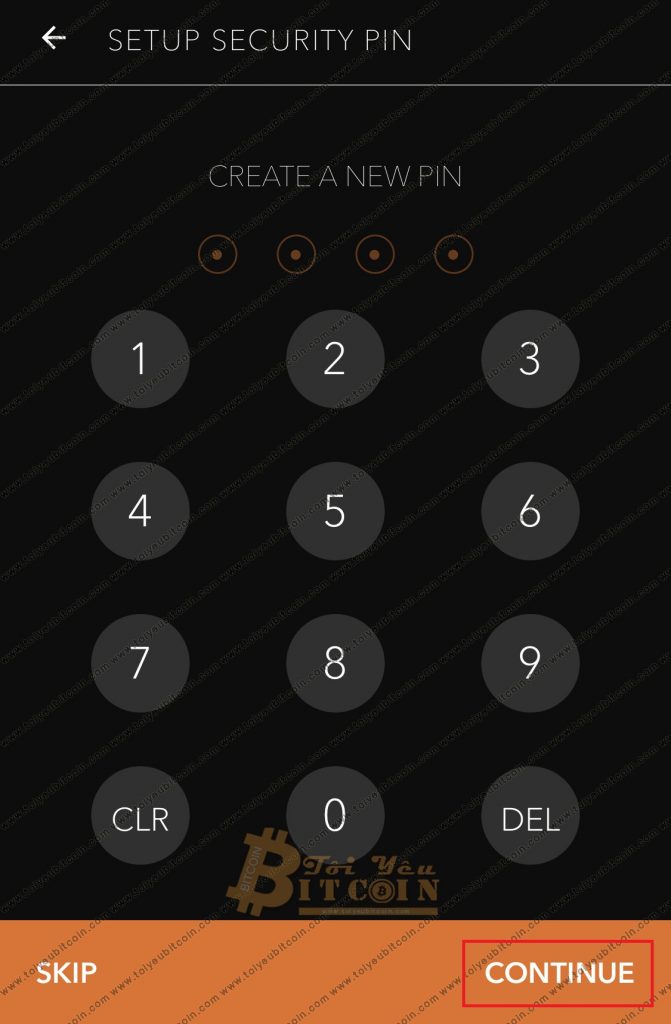Tap the number 2 key

[x=335, y=358]
